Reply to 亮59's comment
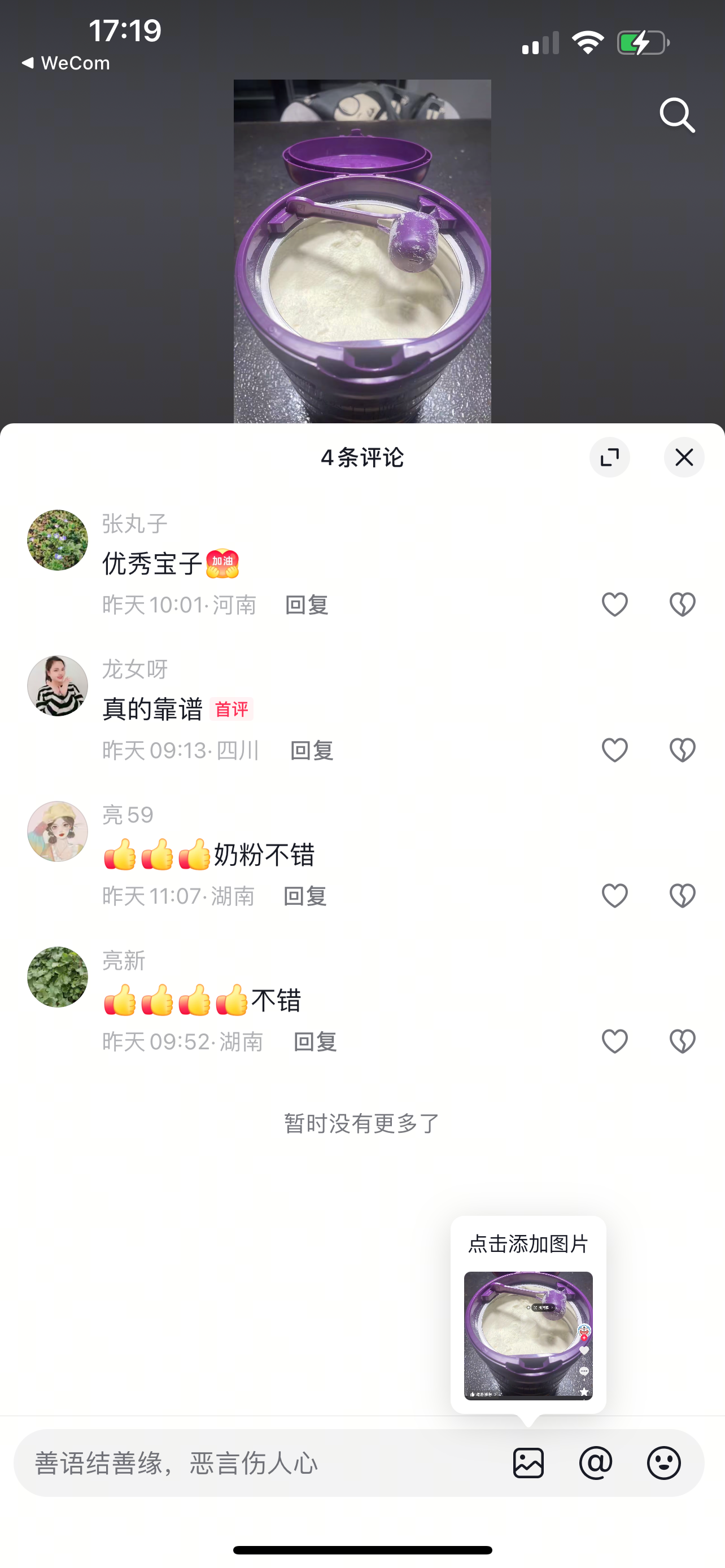Viewport: 725px width, 1568px height. (305, 896)
